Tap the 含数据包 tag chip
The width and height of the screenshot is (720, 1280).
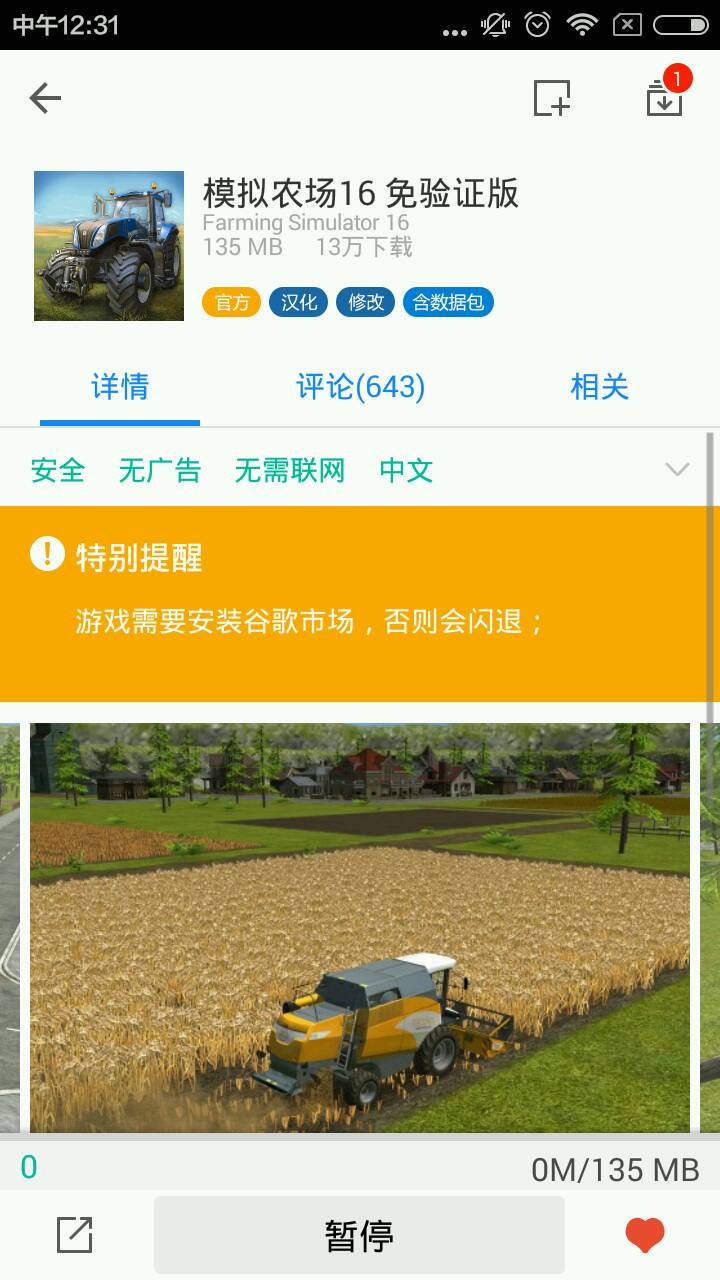coord(448,302)
